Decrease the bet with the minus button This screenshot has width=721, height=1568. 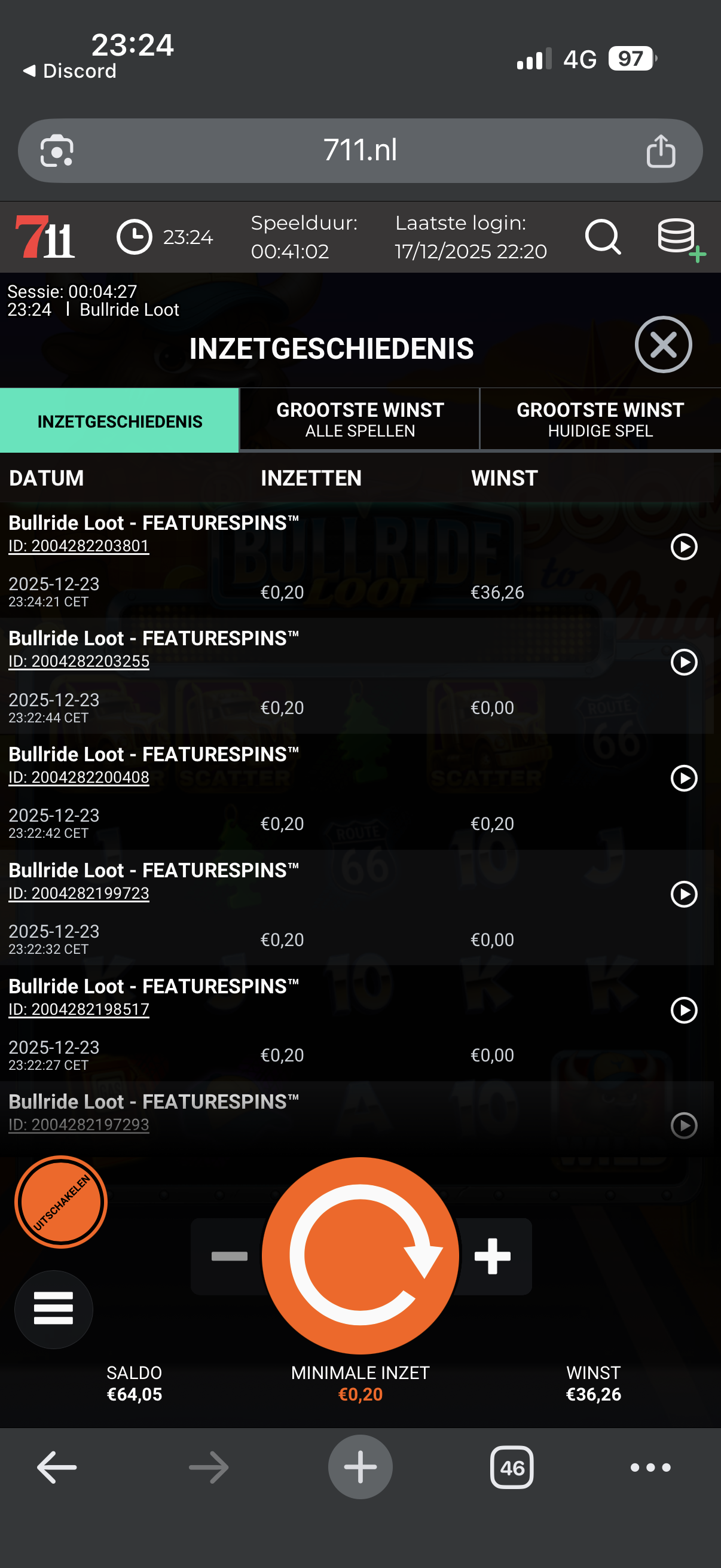[229, 1256]
